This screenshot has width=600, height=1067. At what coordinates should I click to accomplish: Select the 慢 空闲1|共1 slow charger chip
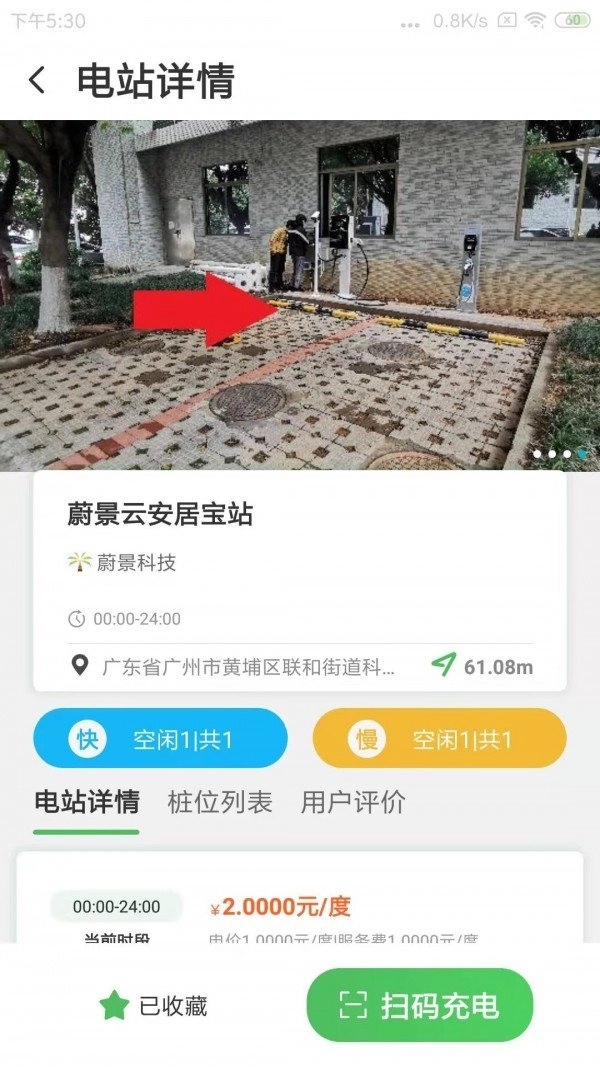click(x=440, y=739)
